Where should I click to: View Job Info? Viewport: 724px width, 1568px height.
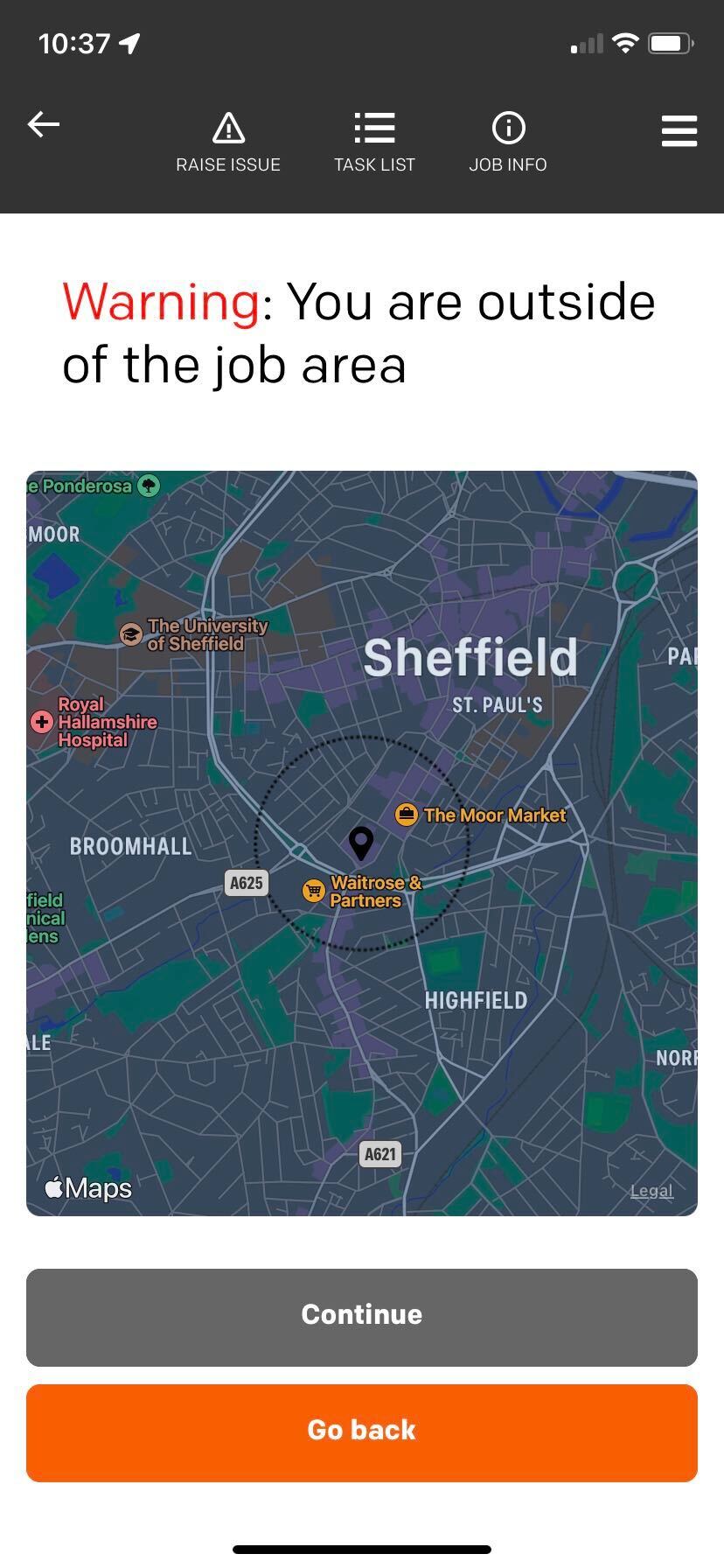(x=508, y=143)
